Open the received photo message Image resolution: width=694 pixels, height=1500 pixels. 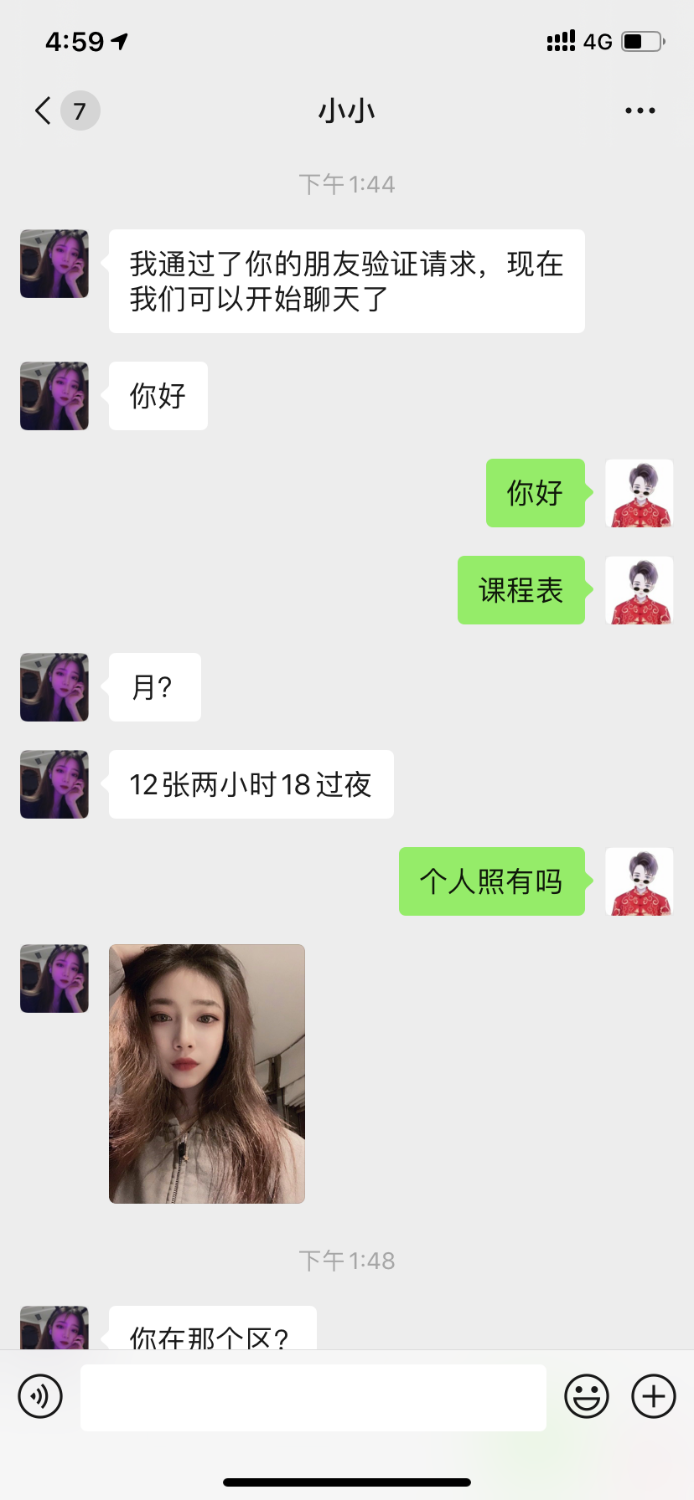coord(207,1073)
